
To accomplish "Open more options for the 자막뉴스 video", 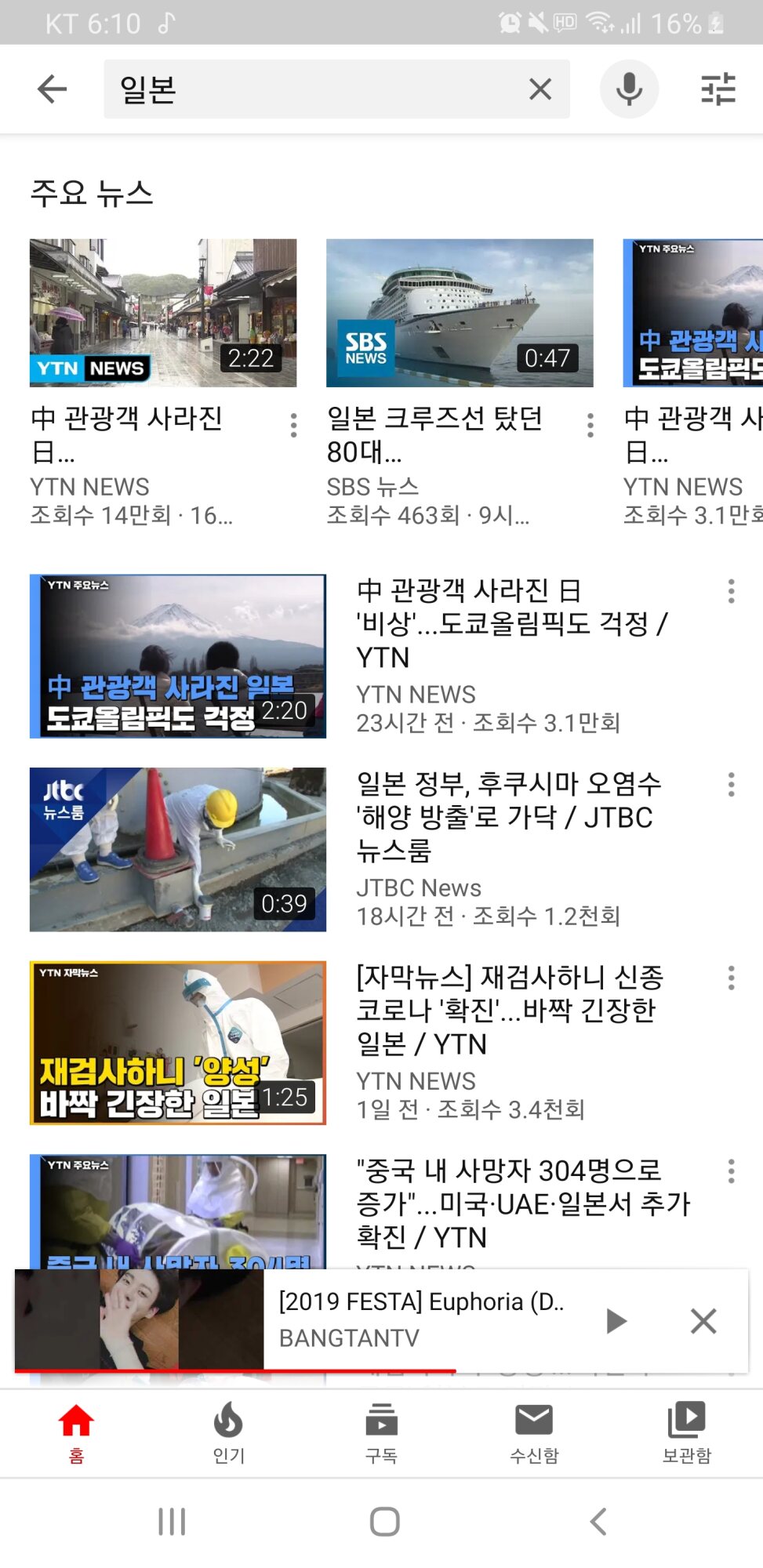I will coord(731,978).
